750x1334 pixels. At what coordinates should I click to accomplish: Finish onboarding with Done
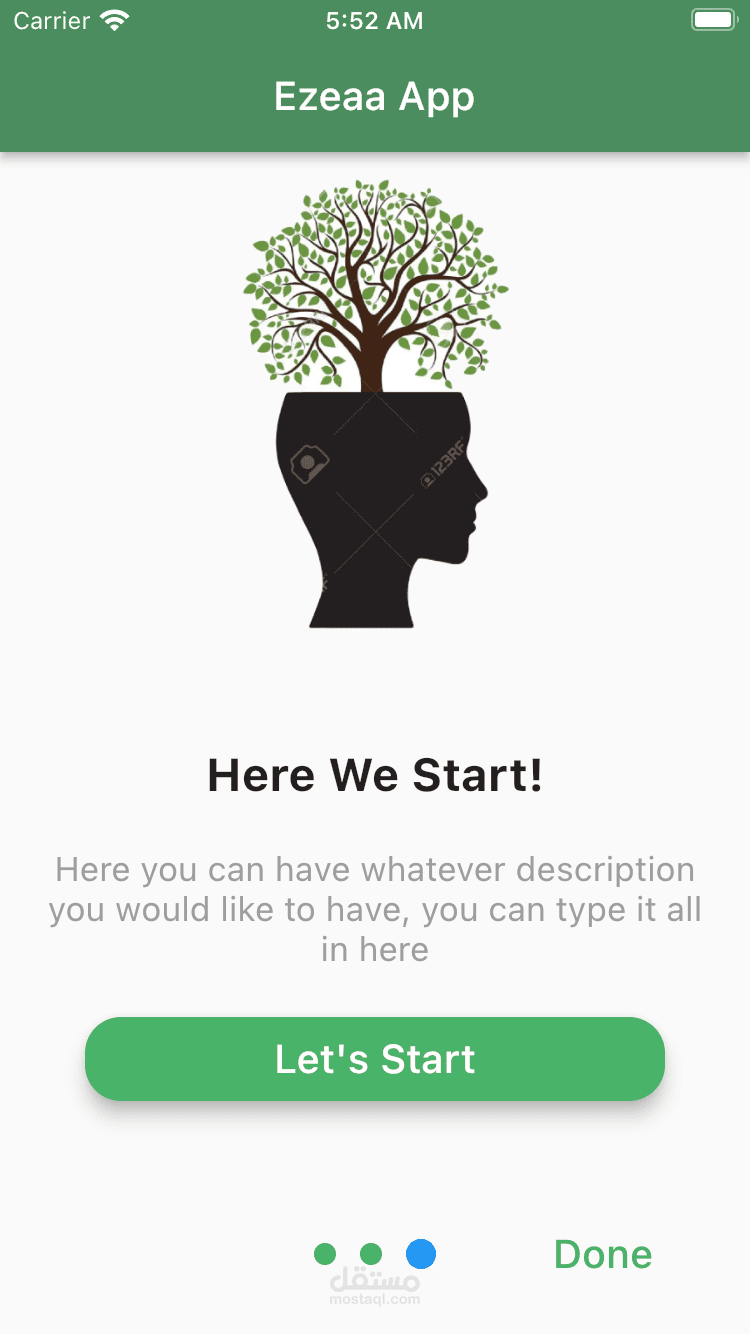pyautogui.click(x=603, y=1254)
